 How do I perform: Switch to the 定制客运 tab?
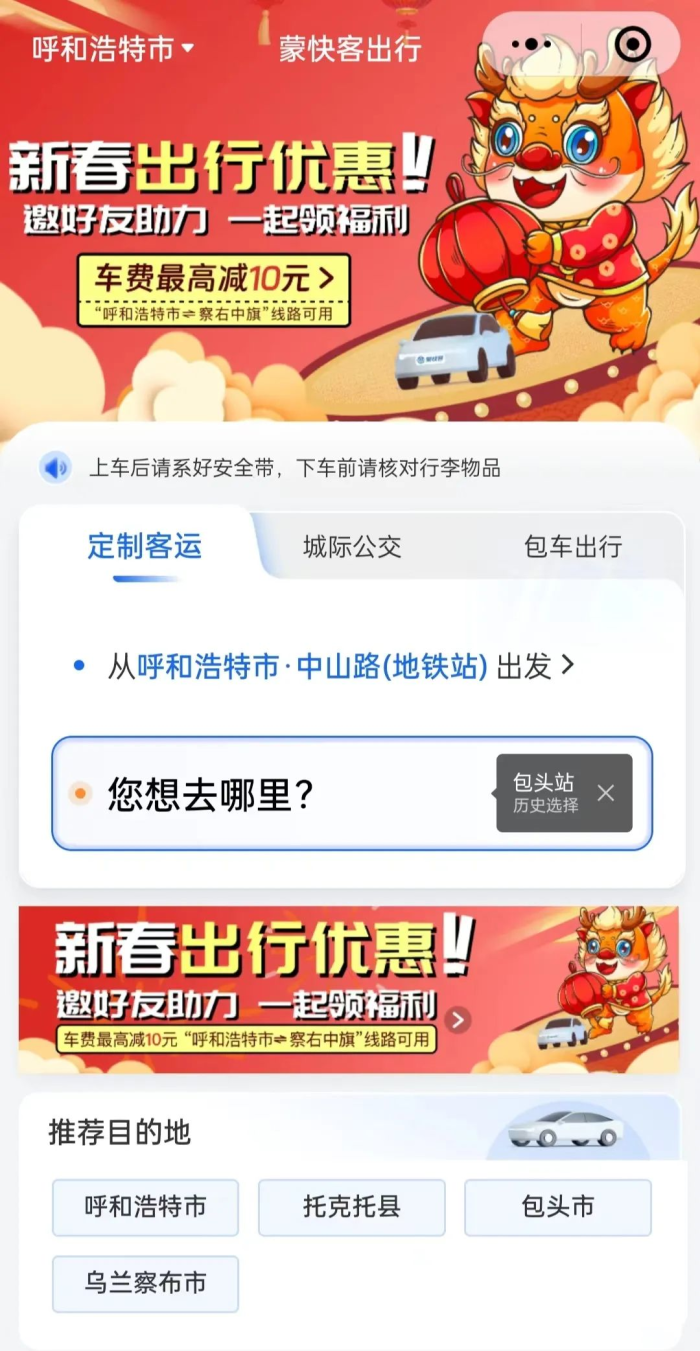point(145,546)
